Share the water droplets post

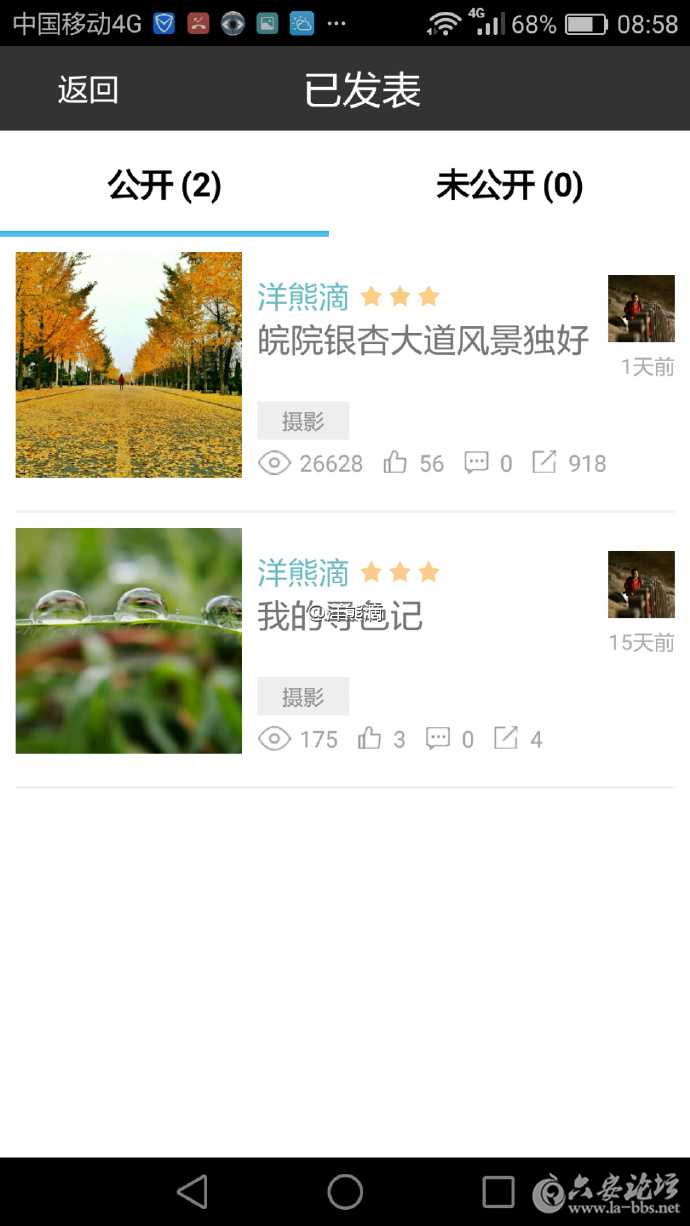506,738
